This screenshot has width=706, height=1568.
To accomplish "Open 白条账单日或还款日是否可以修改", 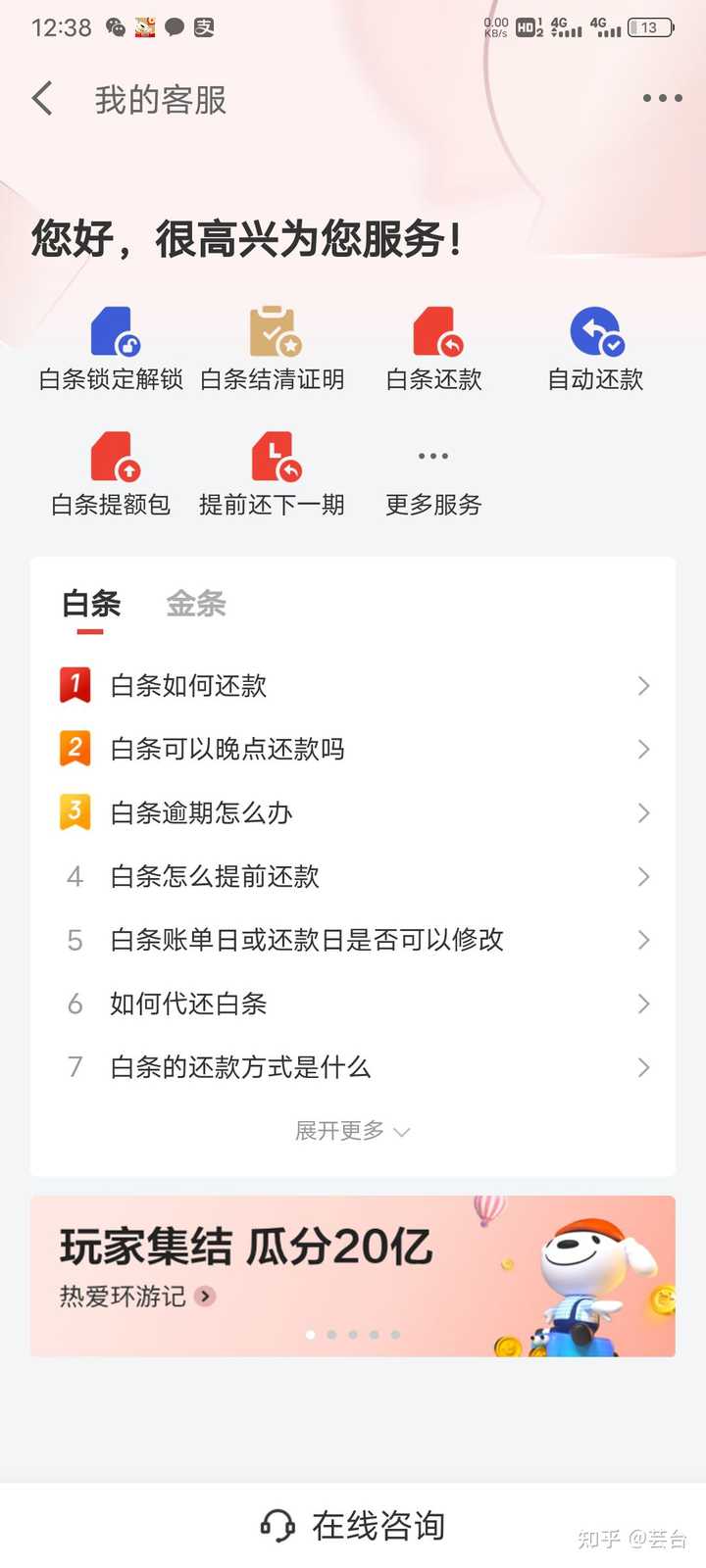I will (353, 940).
